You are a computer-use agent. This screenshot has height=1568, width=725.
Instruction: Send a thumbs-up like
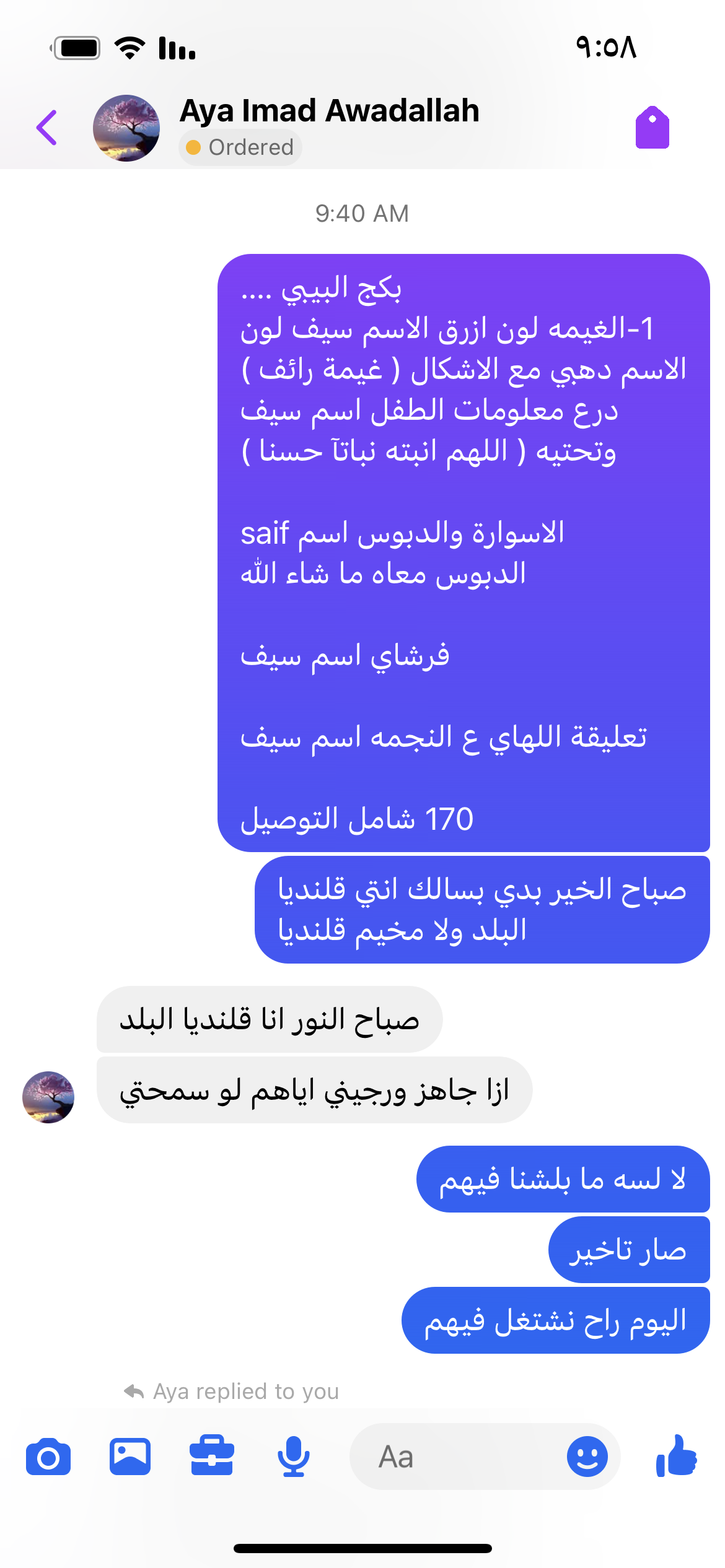(676, 1456)
